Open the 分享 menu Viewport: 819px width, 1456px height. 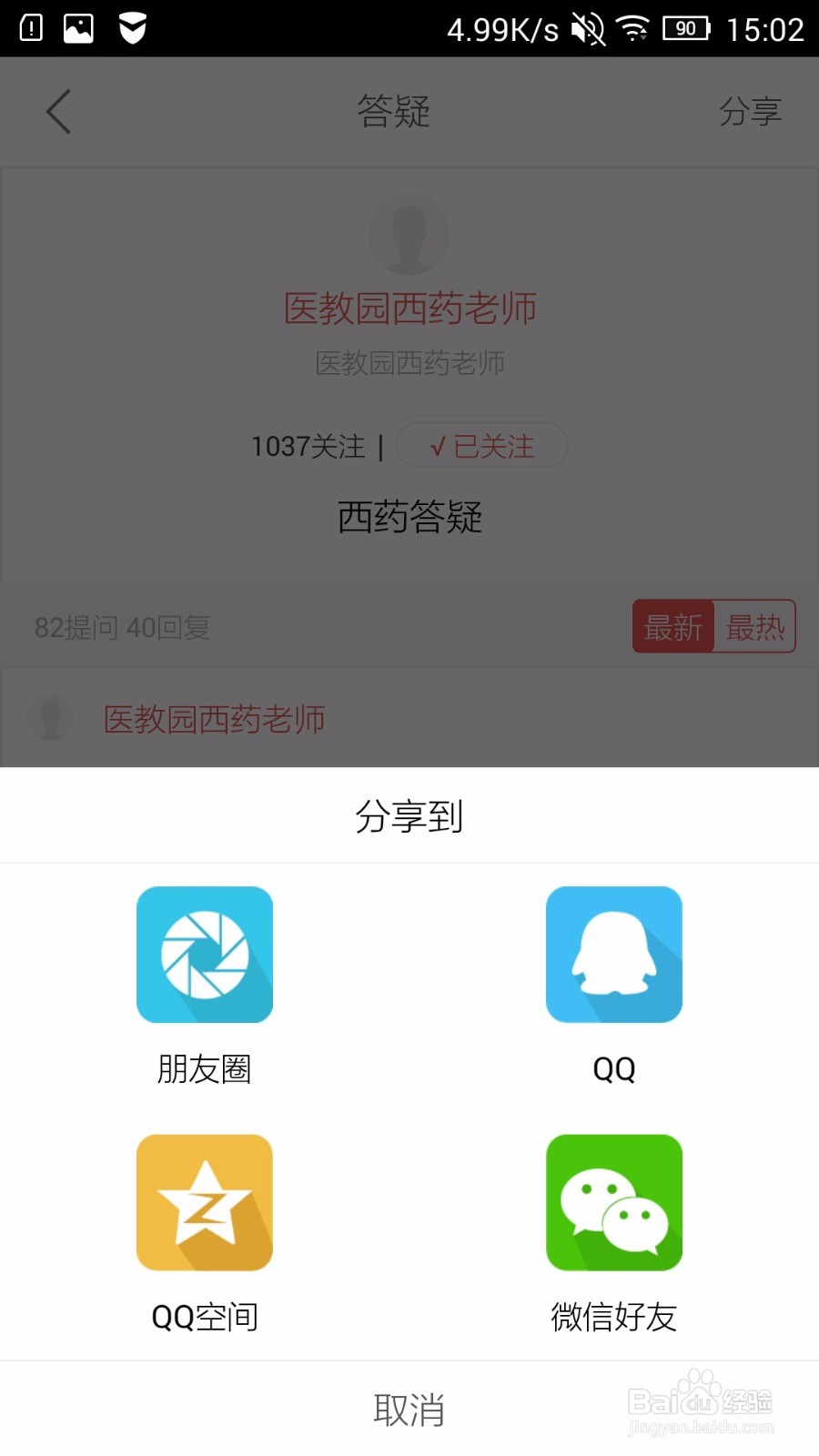(x=752, y=111)
